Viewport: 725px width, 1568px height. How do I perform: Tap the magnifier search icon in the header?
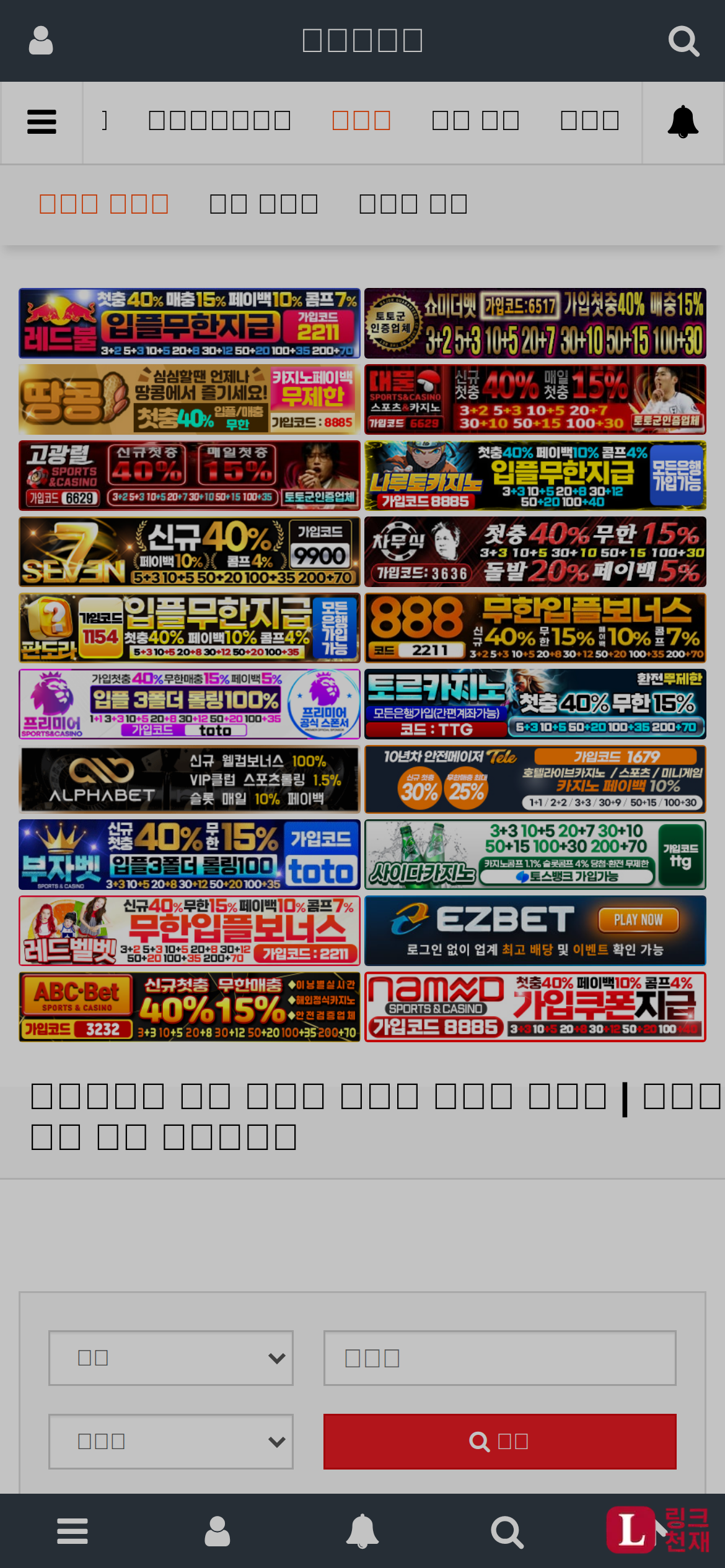683,41
